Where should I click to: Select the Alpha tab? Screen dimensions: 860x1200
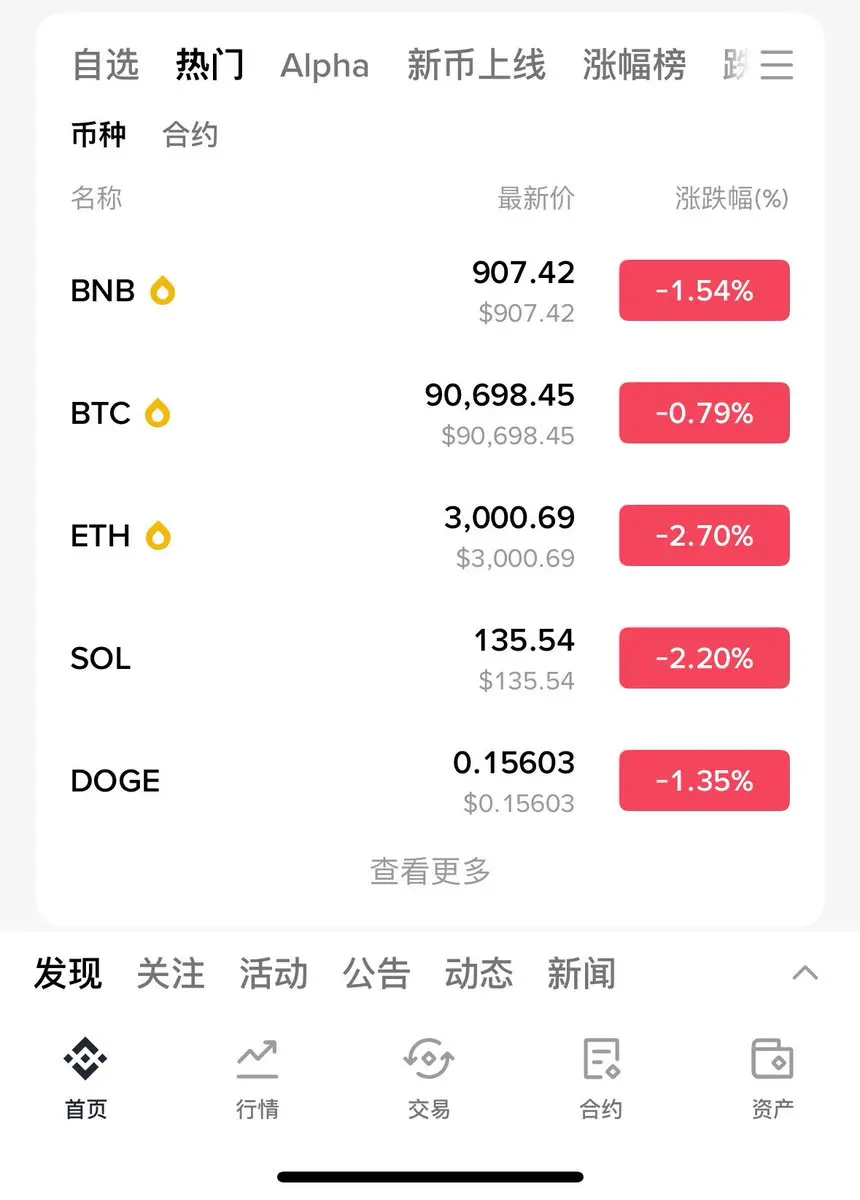324,66
